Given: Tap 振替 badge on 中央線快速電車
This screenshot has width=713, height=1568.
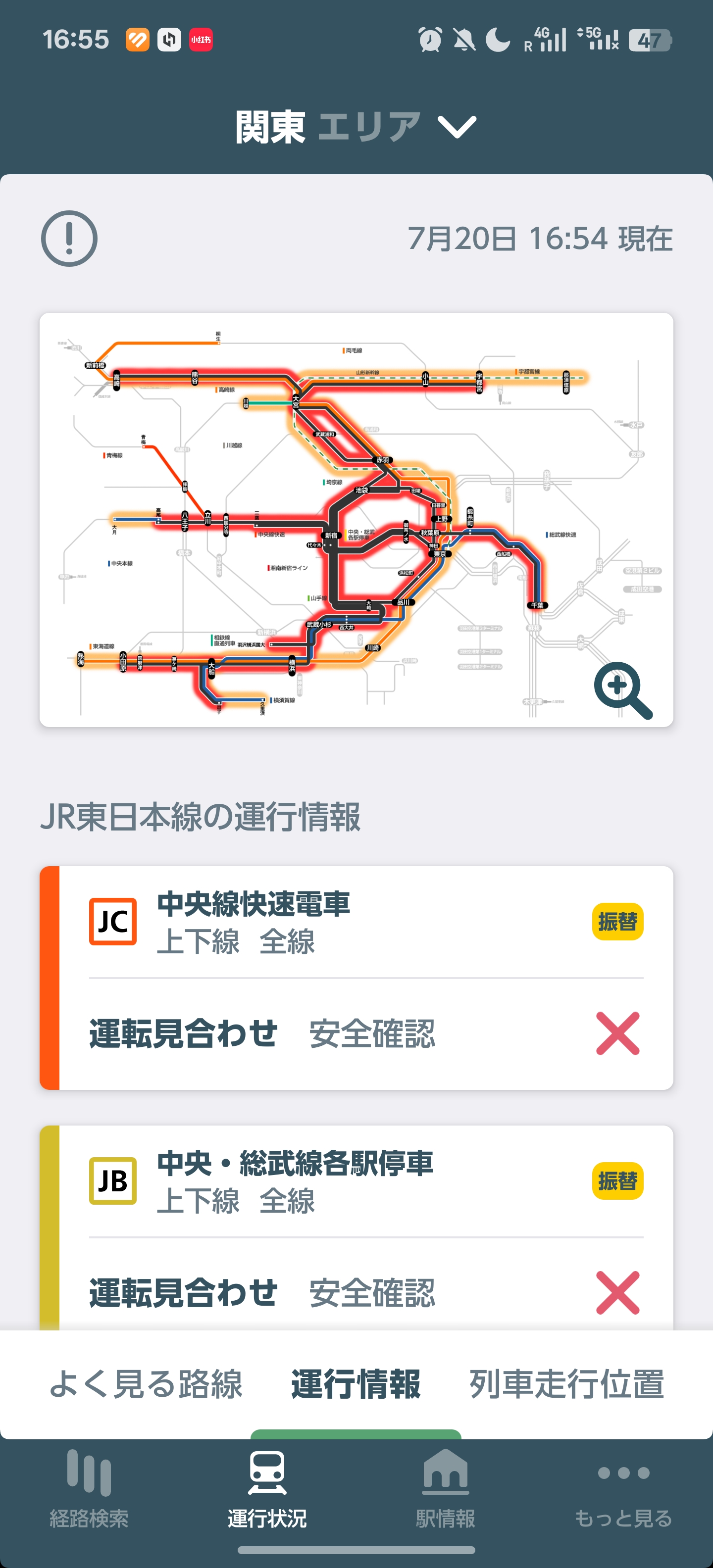Looking at the screenshot, I should [617, 922].
